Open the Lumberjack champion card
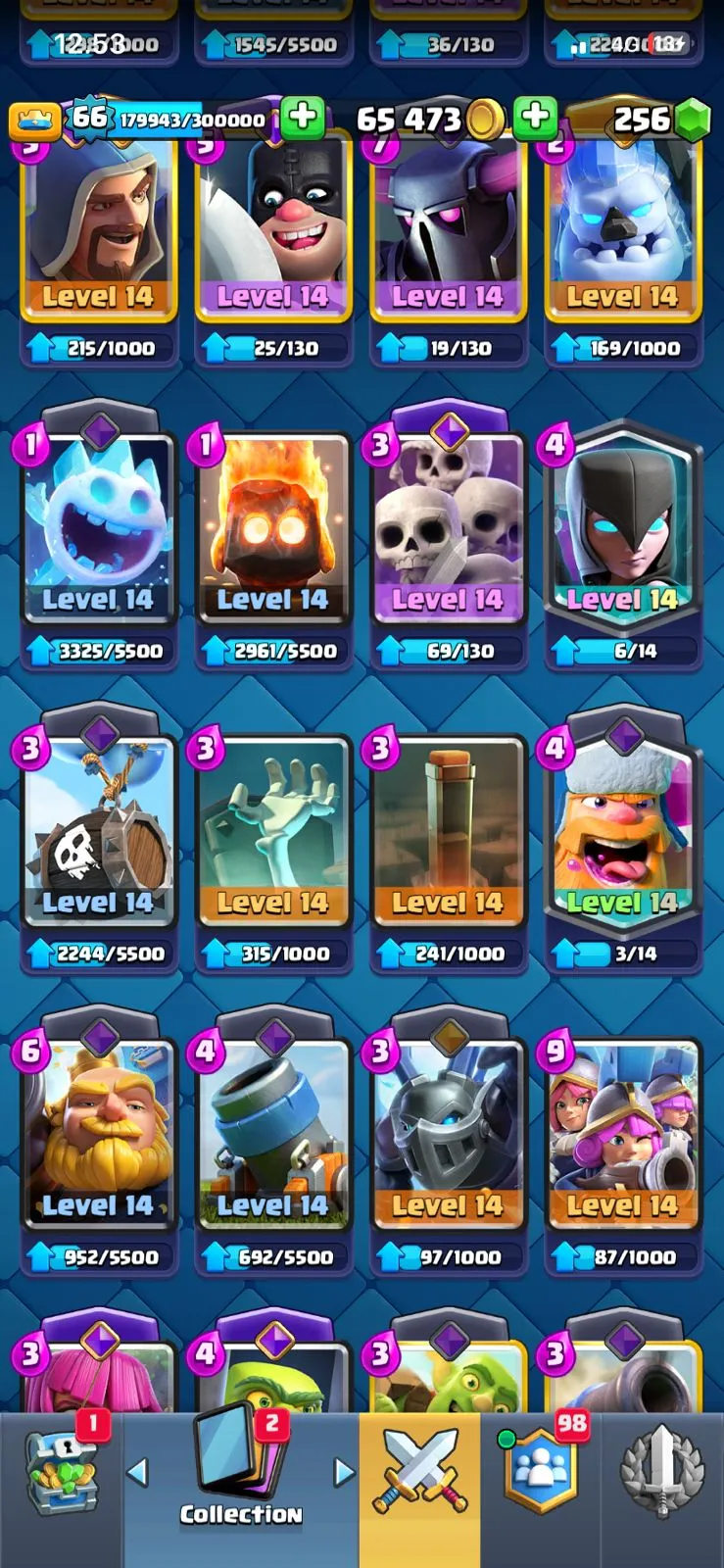 tap(623, 833)
